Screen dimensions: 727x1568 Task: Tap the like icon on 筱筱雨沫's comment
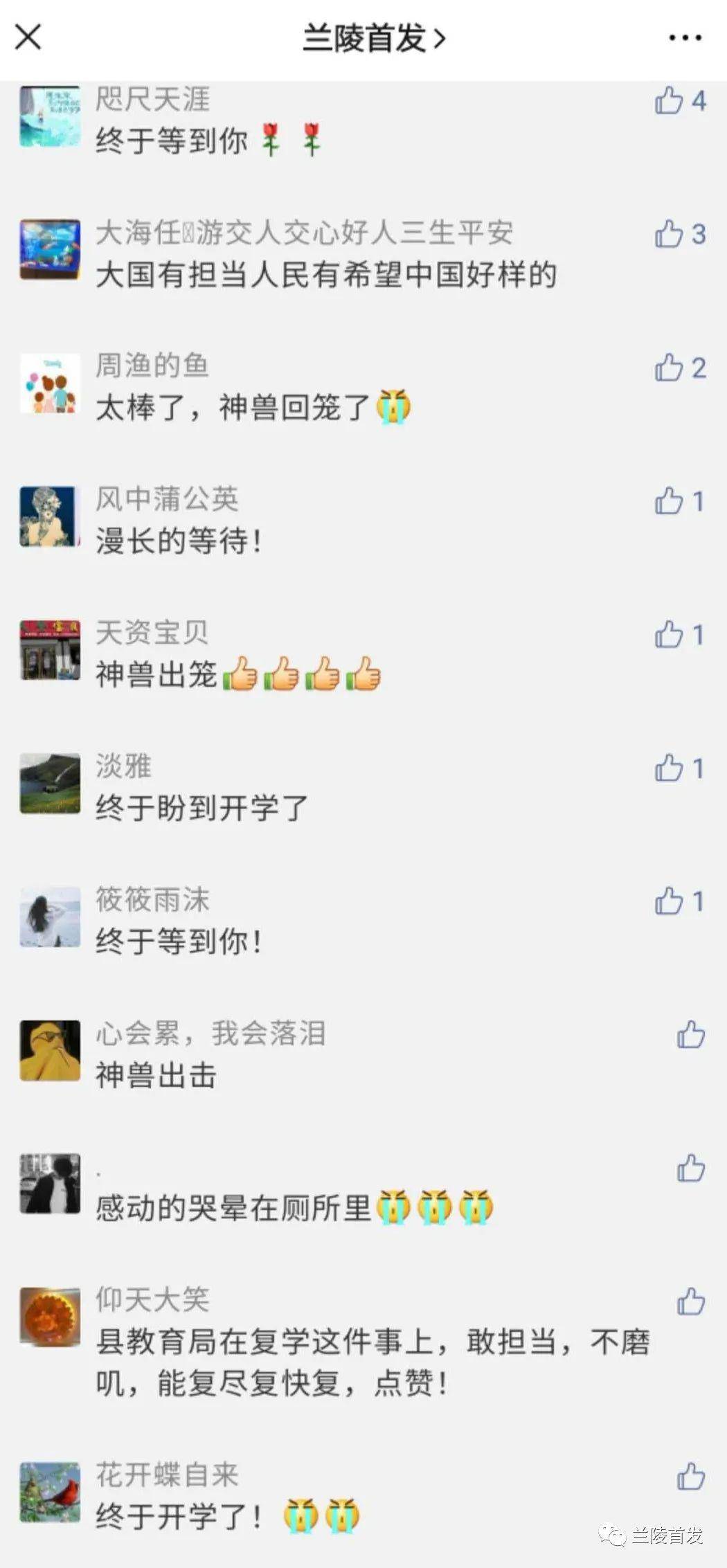[670, 901]
